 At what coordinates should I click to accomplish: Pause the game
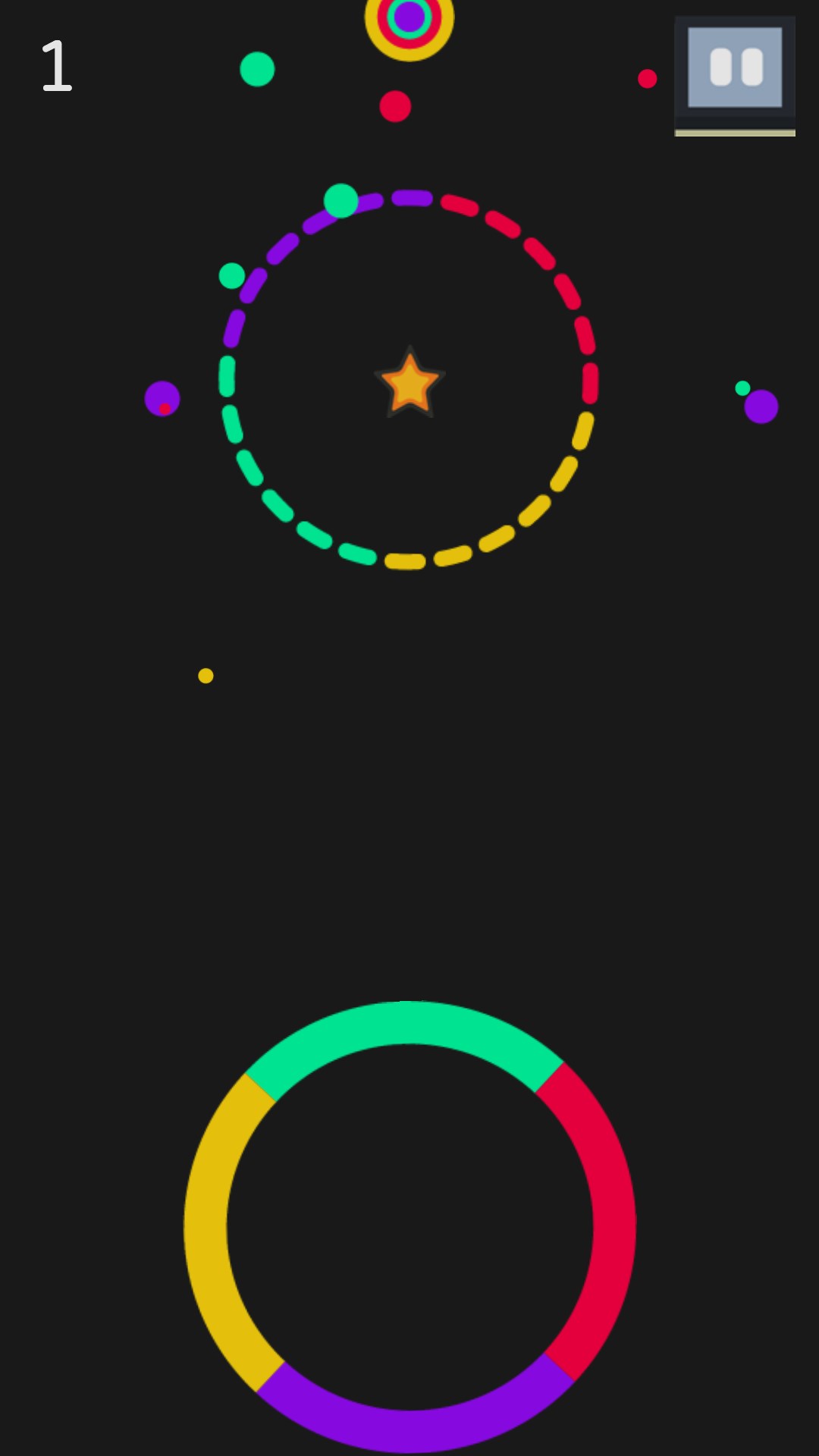734,68
